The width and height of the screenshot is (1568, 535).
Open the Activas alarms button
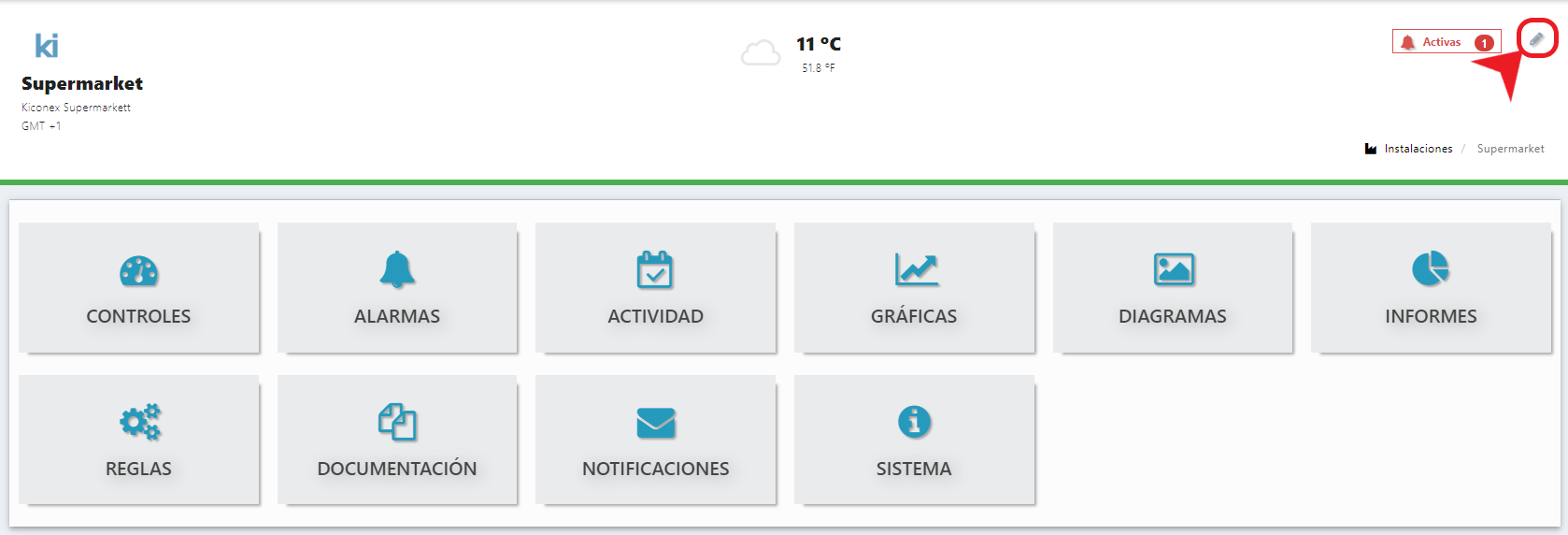(x=1446, y=42)
